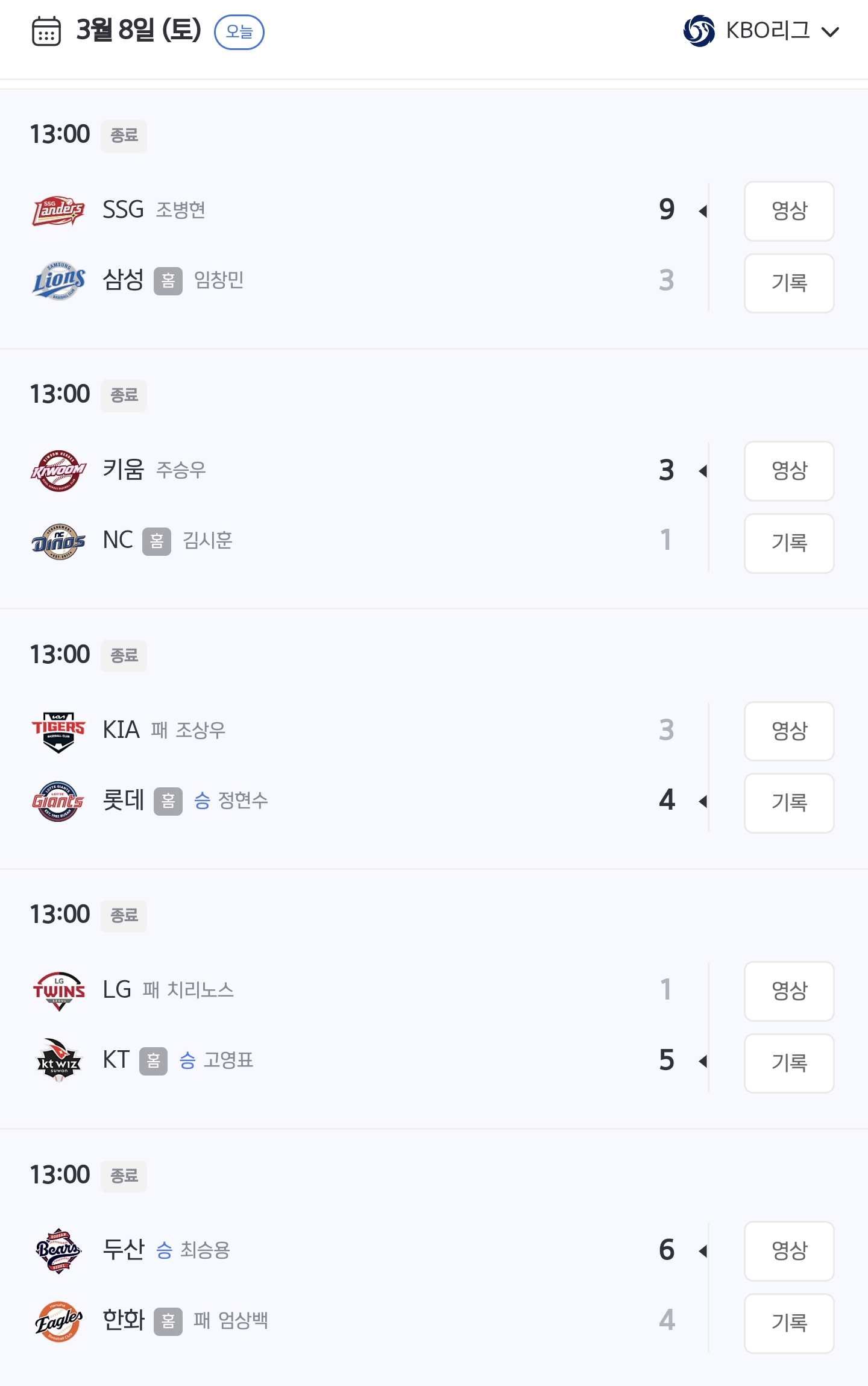
Task: Watch 영상 for 키움 vs NC game
Action: (x=788, y=471)
